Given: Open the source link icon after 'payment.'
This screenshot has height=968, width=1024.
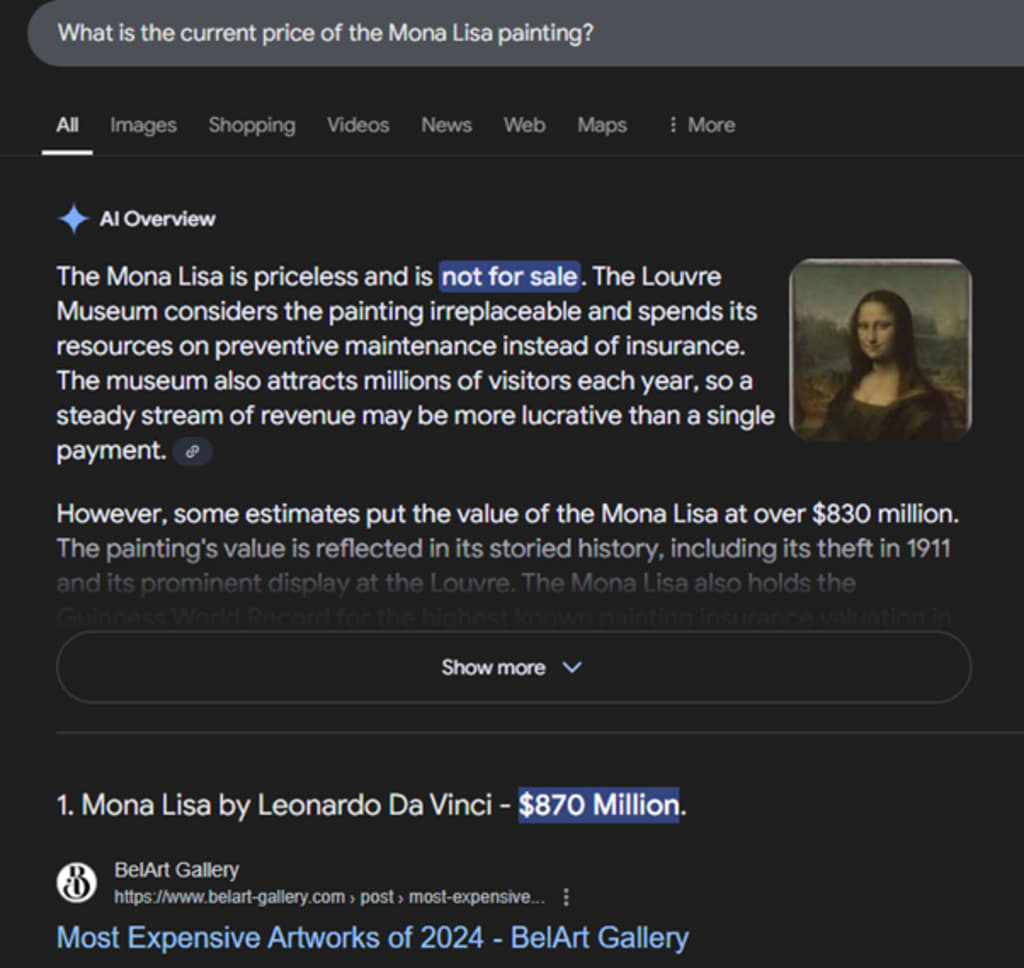Looking at the screenshot, I should tap(192, 451).
